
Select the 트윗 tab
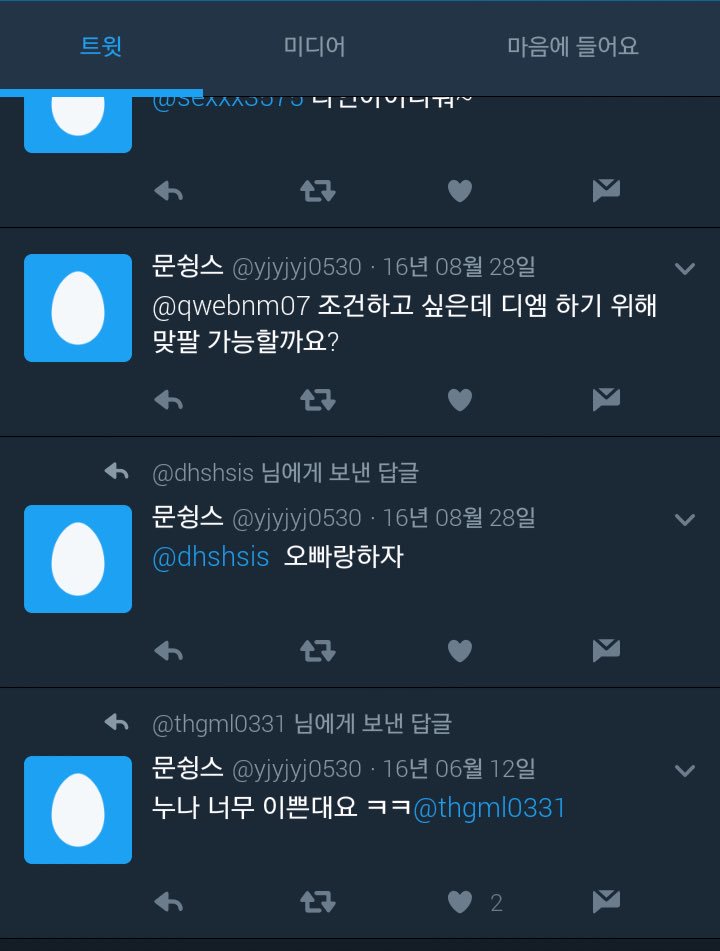pyautogui.click(x=101, y=46)
